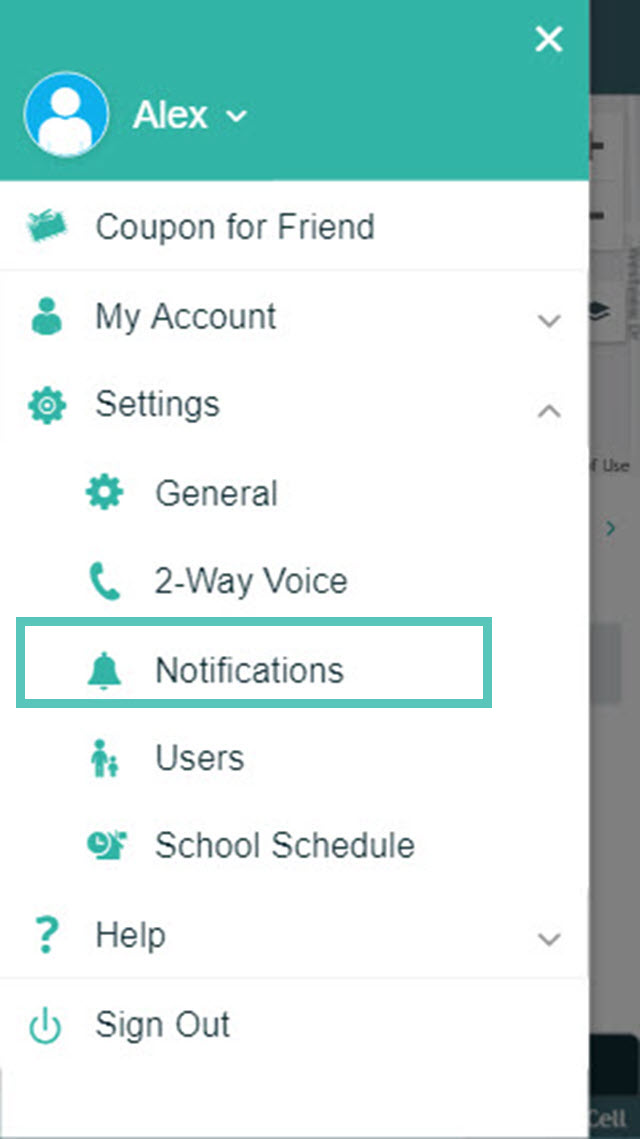Collapse the Settings section
This screenshot has width=640, height=1139.
(x=294, y=405)
